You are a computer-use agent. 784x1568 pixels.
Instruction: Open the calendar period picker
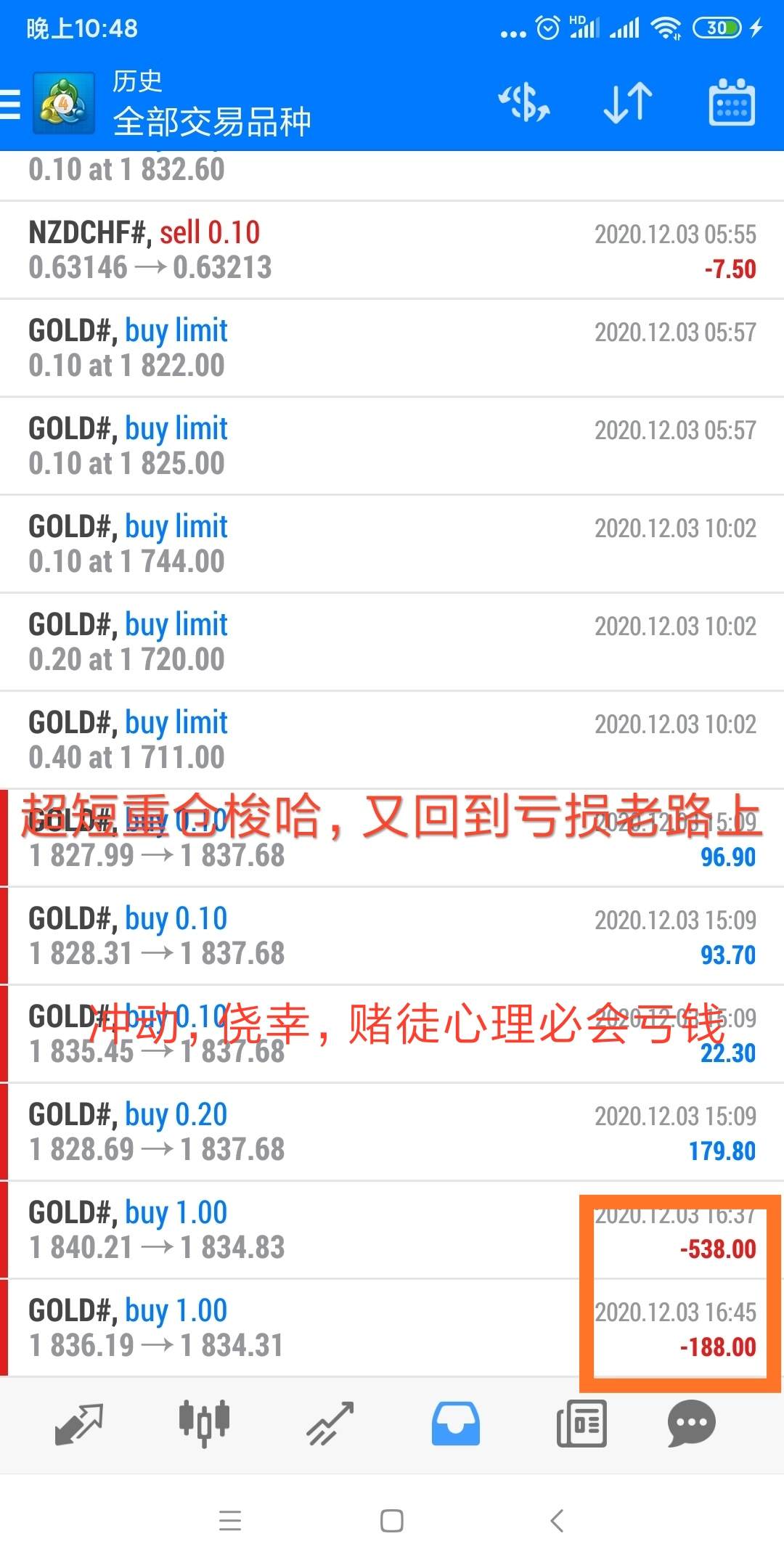(731, 102)
